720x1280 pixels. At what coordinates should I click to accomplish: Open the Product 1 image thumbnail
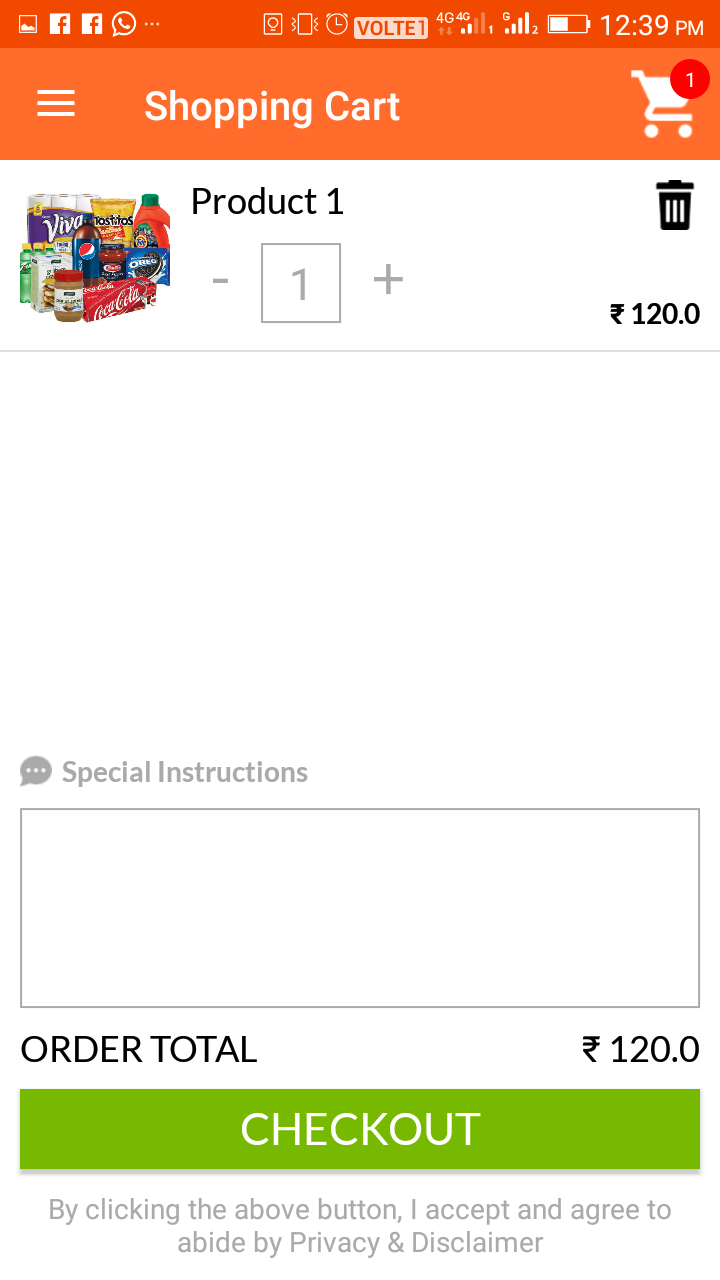[95, 257]
